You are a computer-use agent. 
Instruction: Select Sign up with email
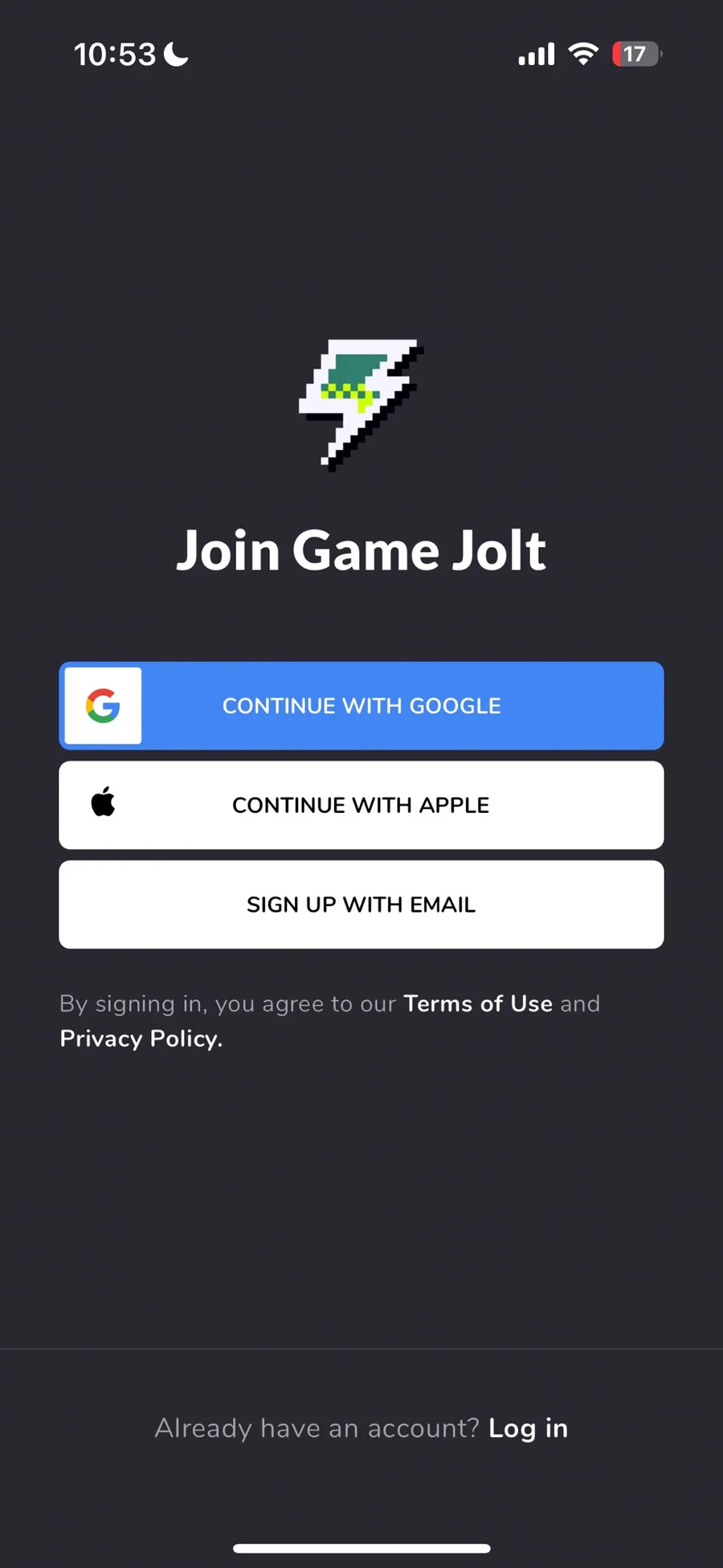(361, 904)
